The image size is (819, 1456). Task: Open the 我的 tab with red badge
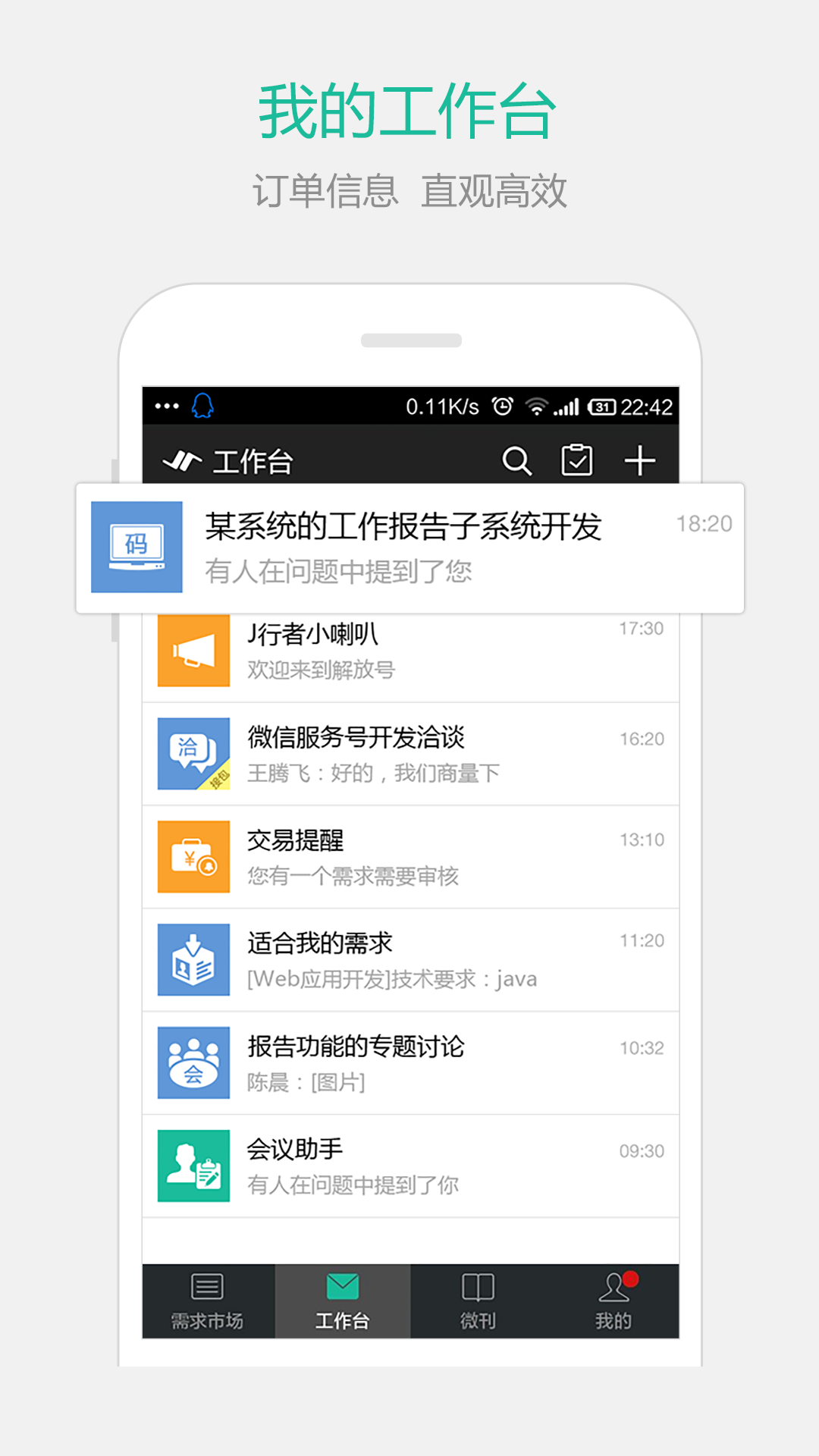[613, 1301]
